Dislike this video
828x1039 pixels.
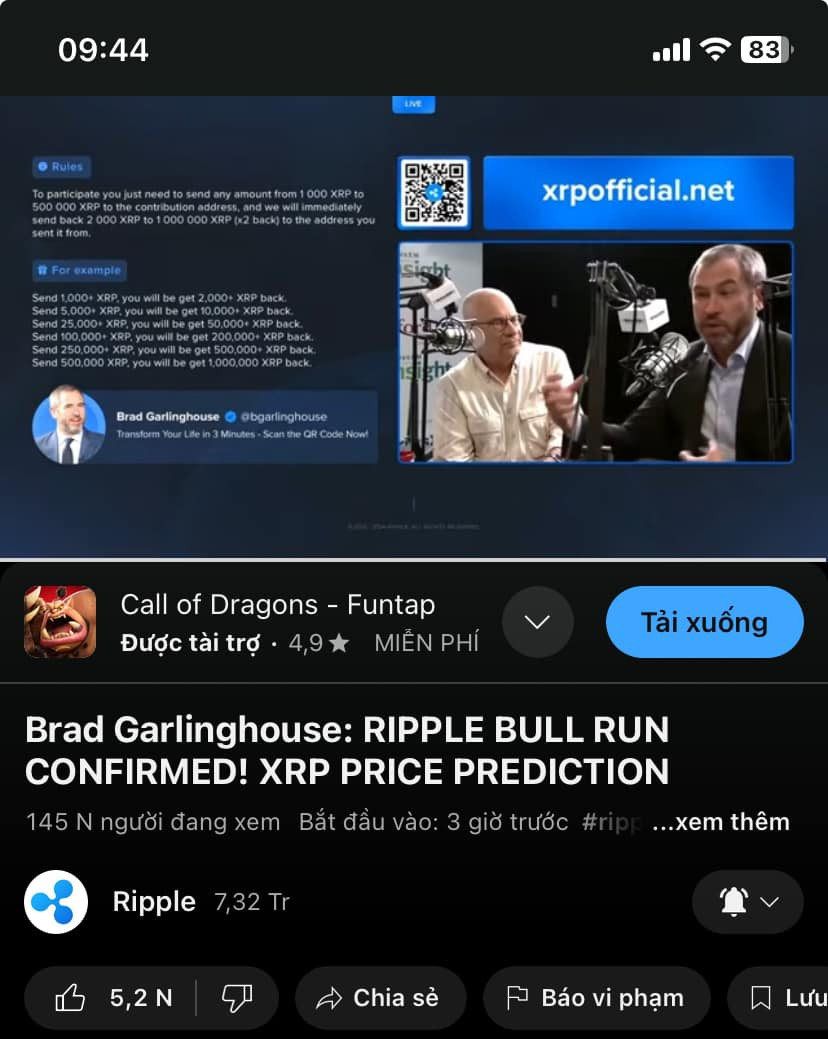(237, 997)
